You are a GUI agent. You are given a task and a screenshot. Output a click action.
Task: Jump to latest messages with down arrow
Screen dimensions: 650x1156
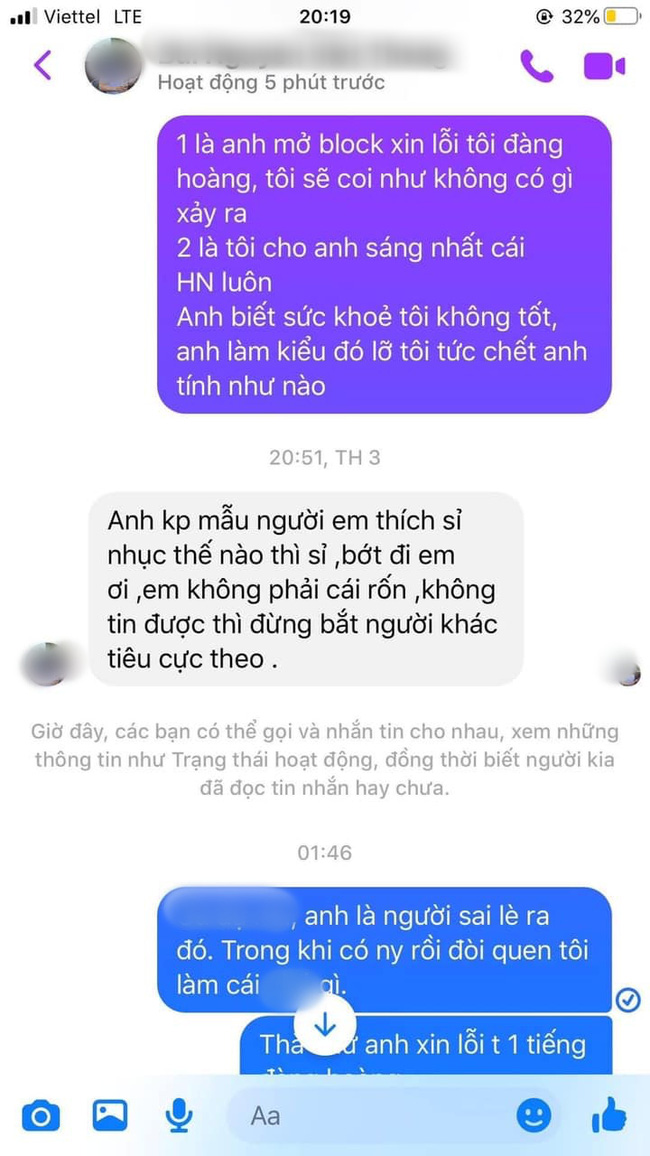click(x=325, y=1025)
